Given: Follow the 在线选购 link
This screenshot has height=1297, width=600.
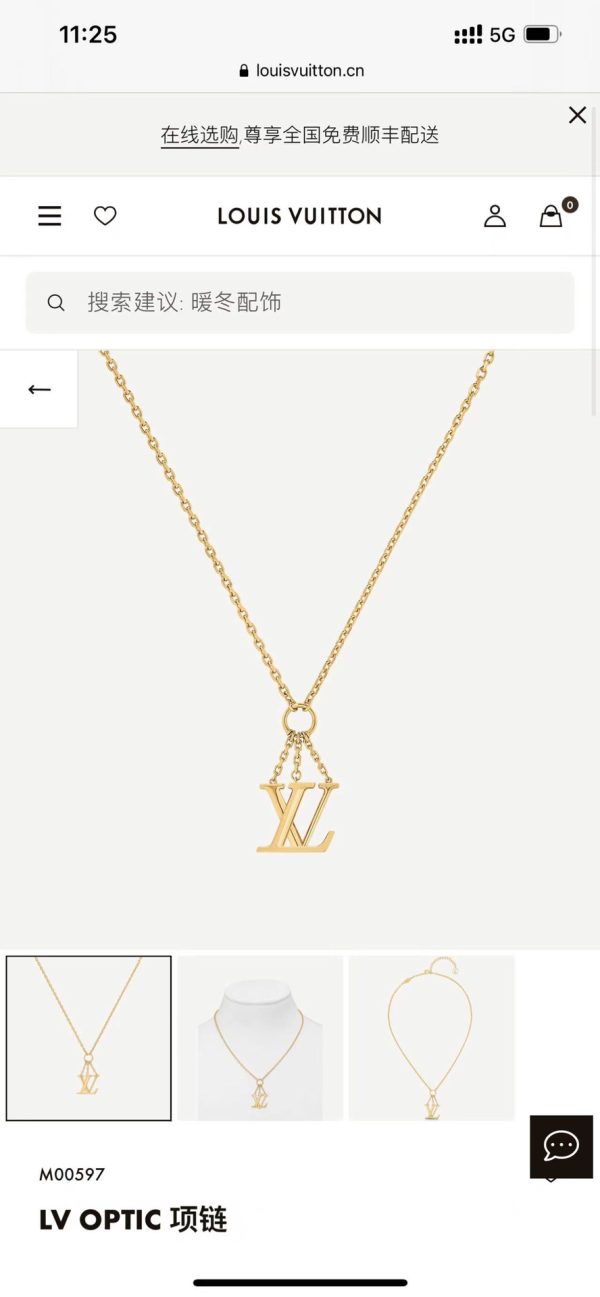Looking at the screenshot, I should (199, 135).
